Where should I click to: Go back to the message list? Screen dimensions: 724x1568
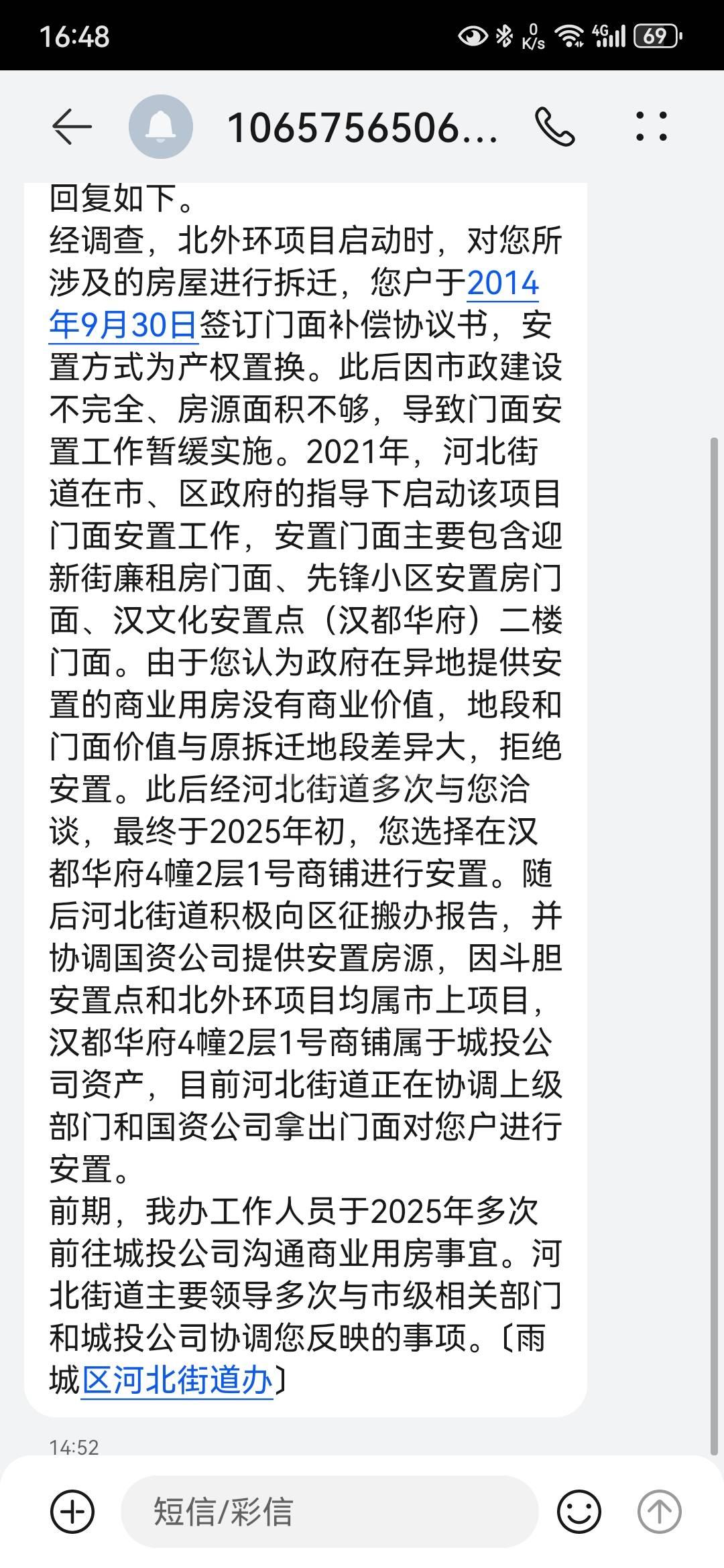click(72, 127)
